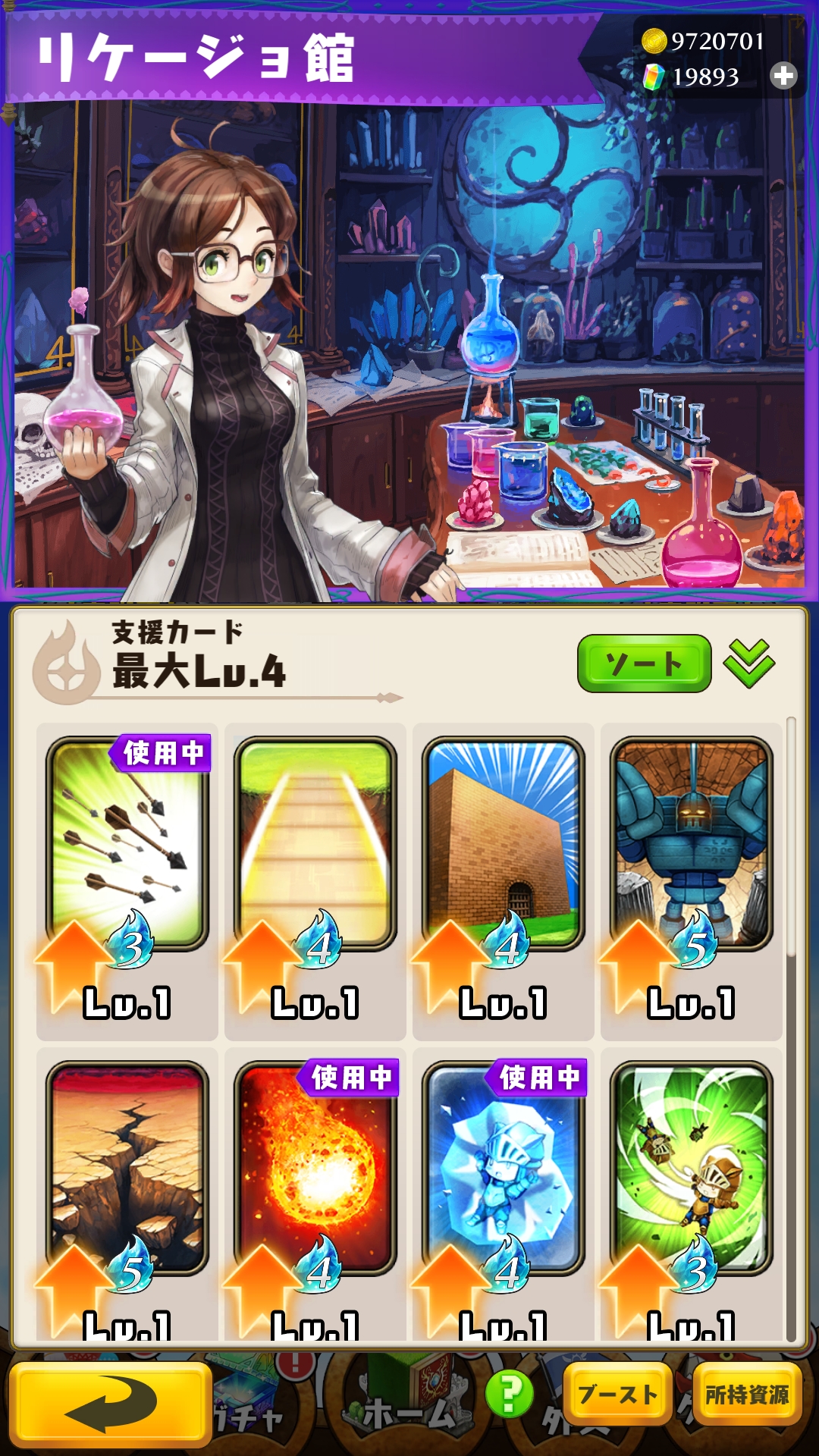The width and height of the screenshot is (819, 1456).
Task: Go back with the yellow return arrow
Action: pos(110,1403)
